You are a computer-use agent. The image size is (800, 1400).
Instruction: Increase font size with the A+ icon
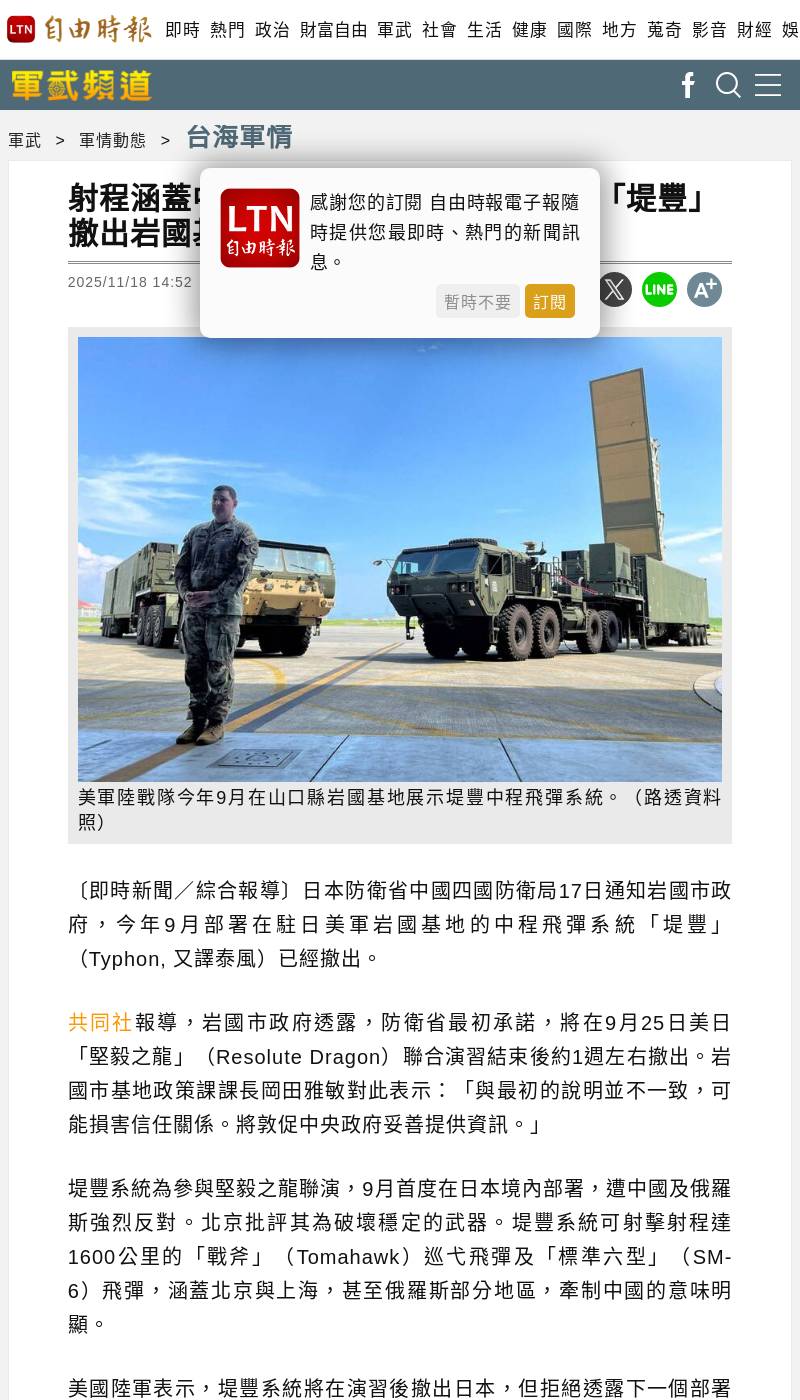click(704, 290)
